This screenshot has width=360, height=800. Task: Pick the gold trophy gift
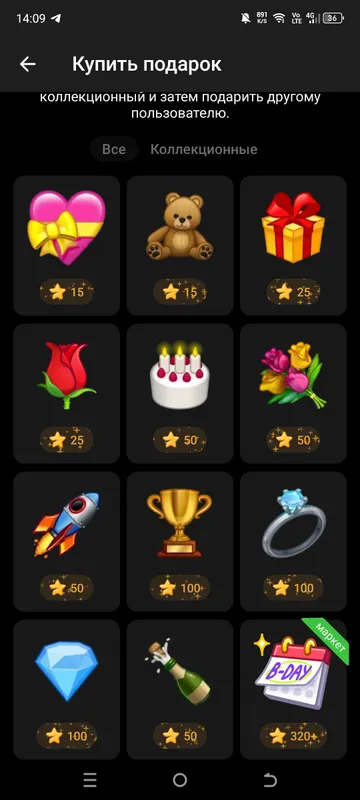tap(180, 541)
